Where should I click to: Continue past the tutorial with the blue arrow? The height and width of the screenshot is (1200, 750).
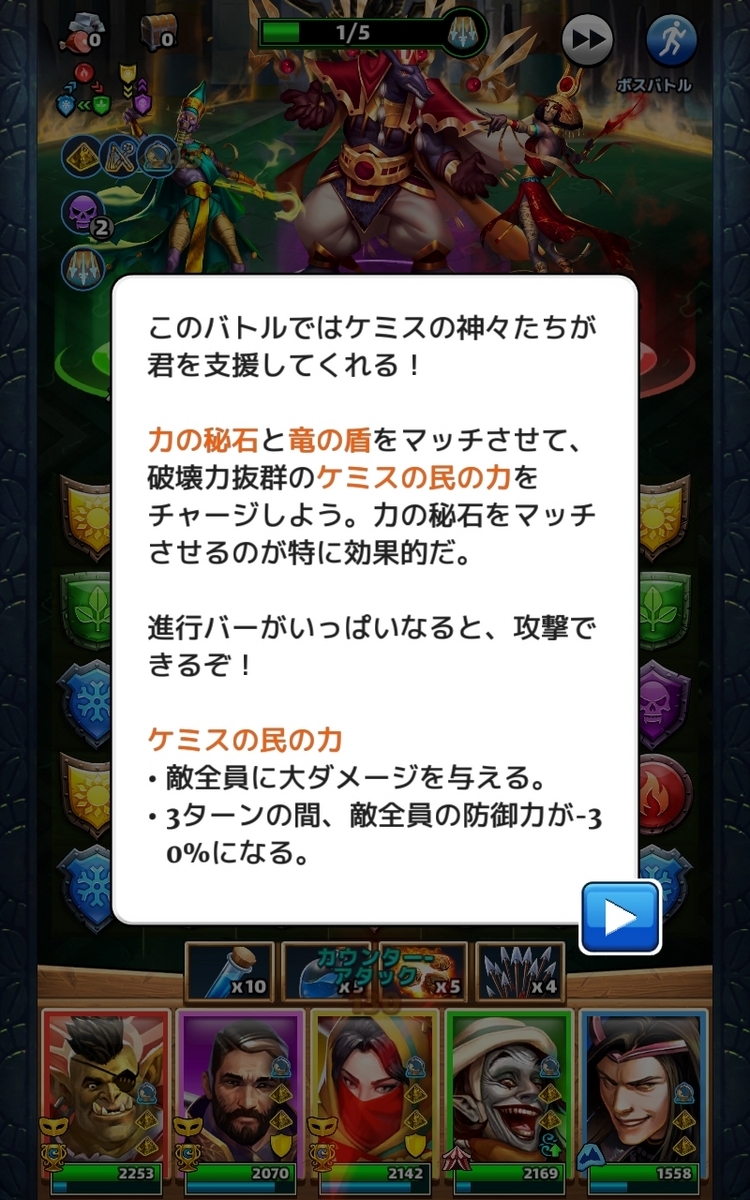point(620,916)
